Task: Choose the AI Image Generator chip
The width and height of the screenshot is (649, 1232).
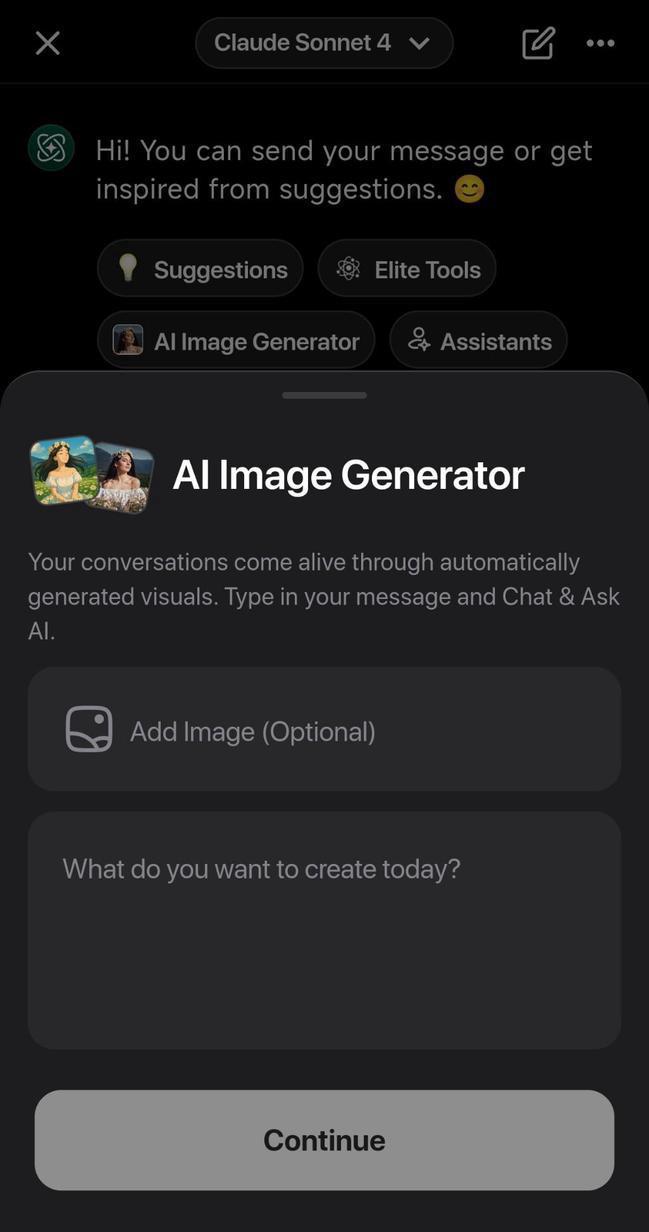Action: [x=236, y=341]
